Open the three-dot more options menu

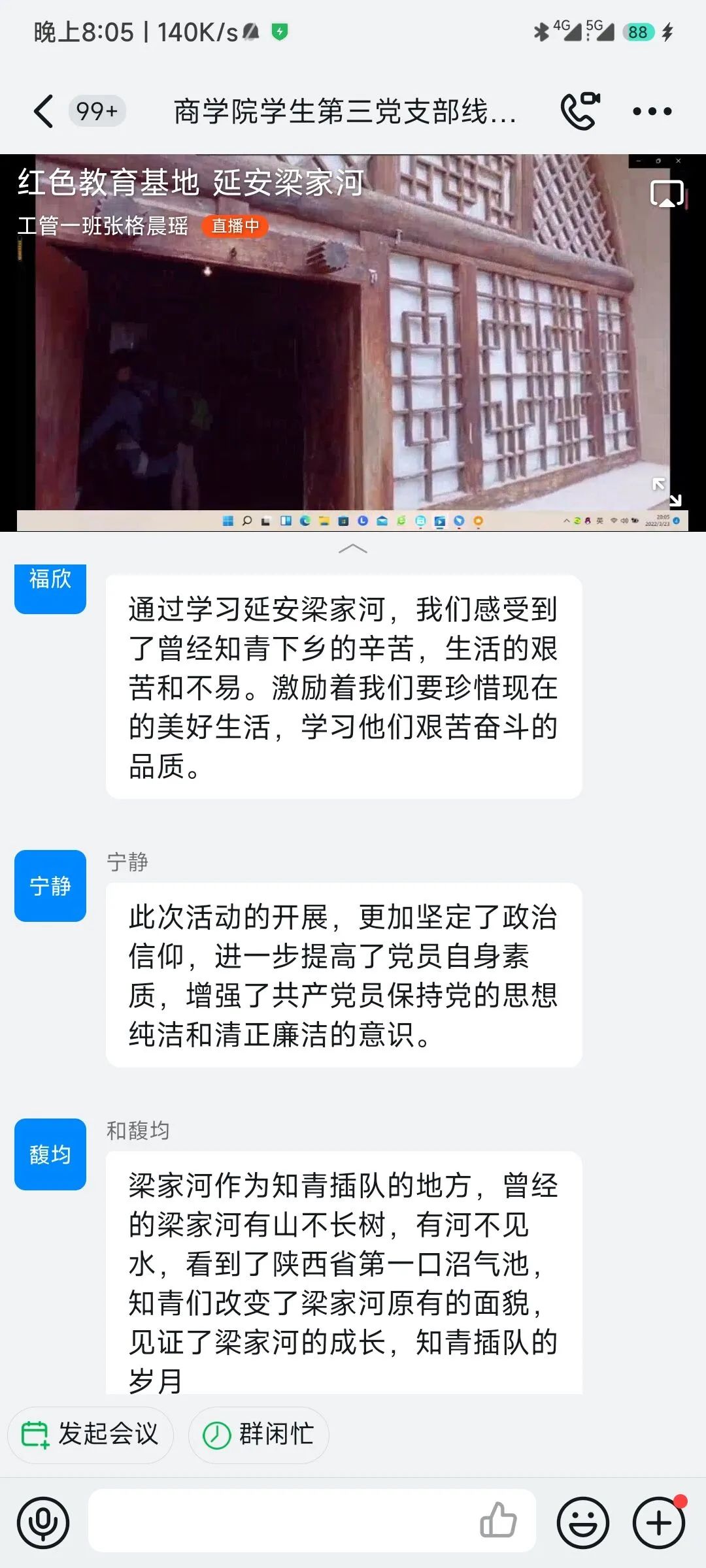coord(652,112)
